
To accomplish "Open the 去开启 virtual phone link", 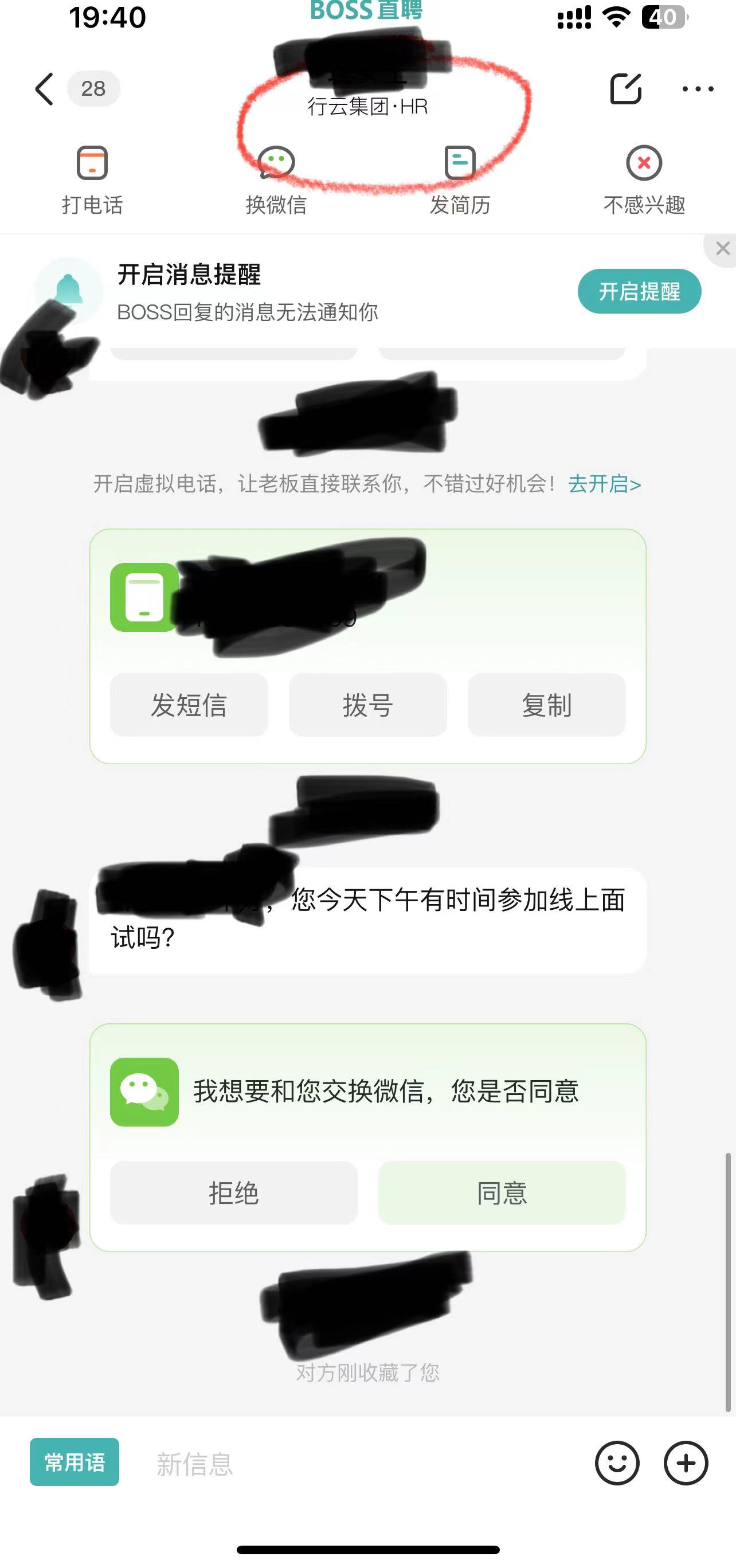I will click(604, 484).
